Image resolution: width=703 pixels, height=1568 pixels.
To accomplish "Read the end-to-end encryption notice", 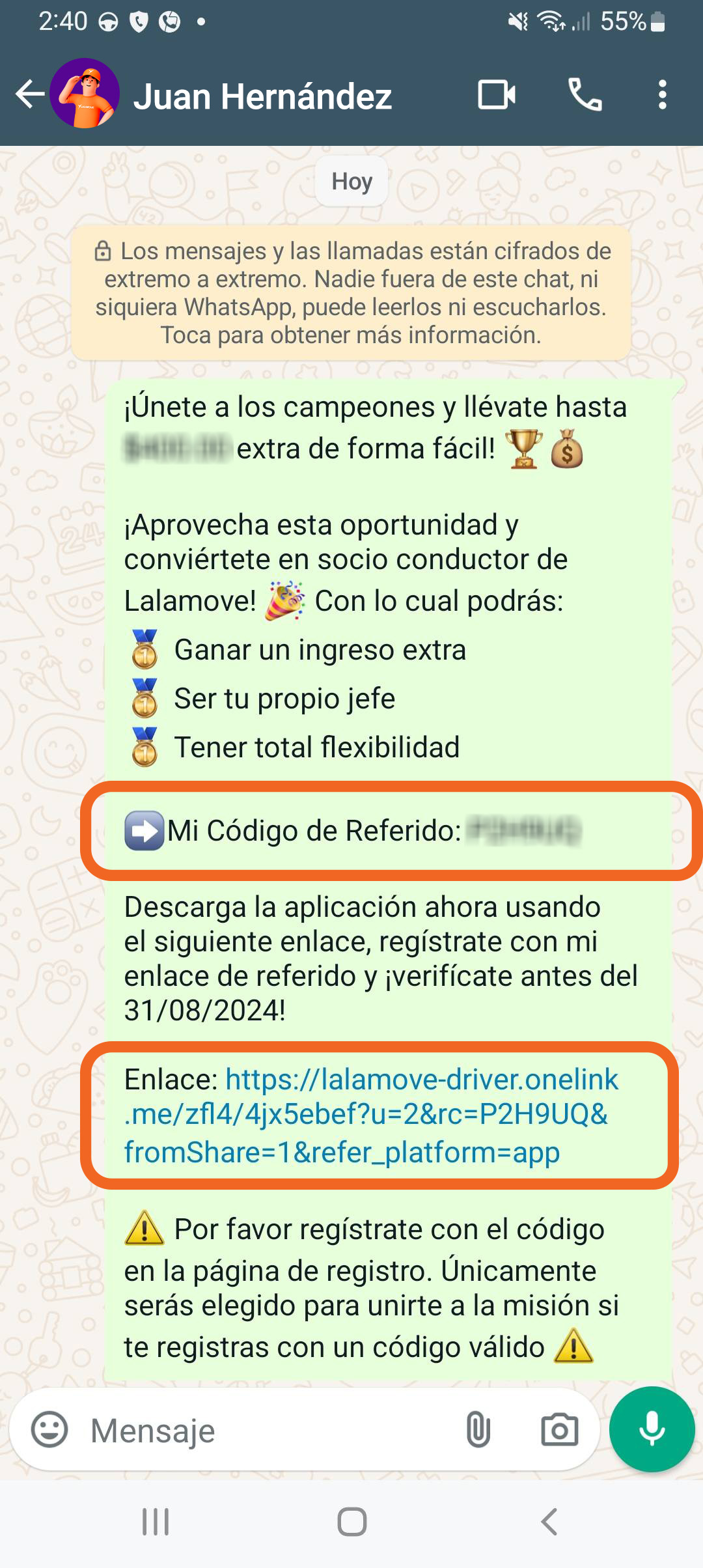I will [x=351, y=293].
